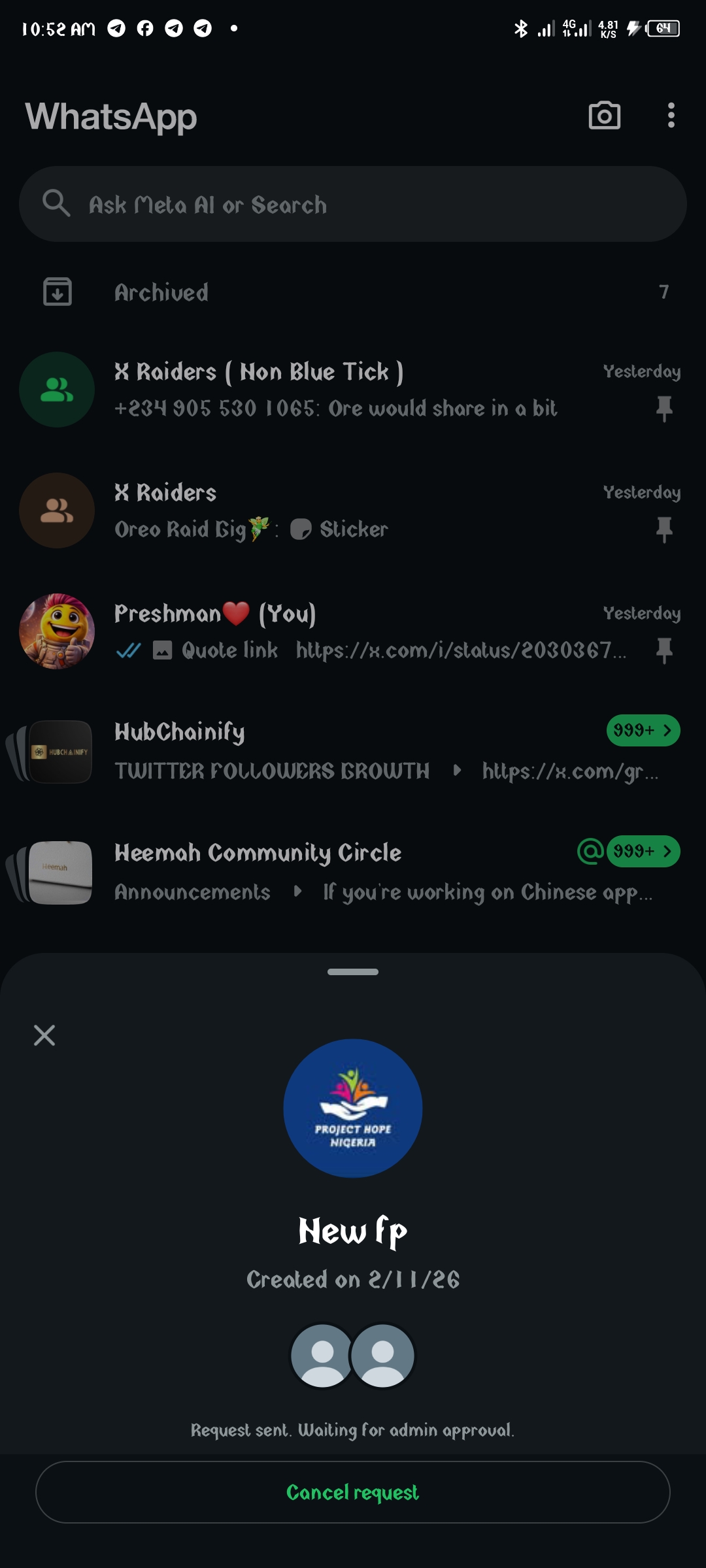
Task: Dismiss the New fp group sheet
Action: pos(44,1035)
